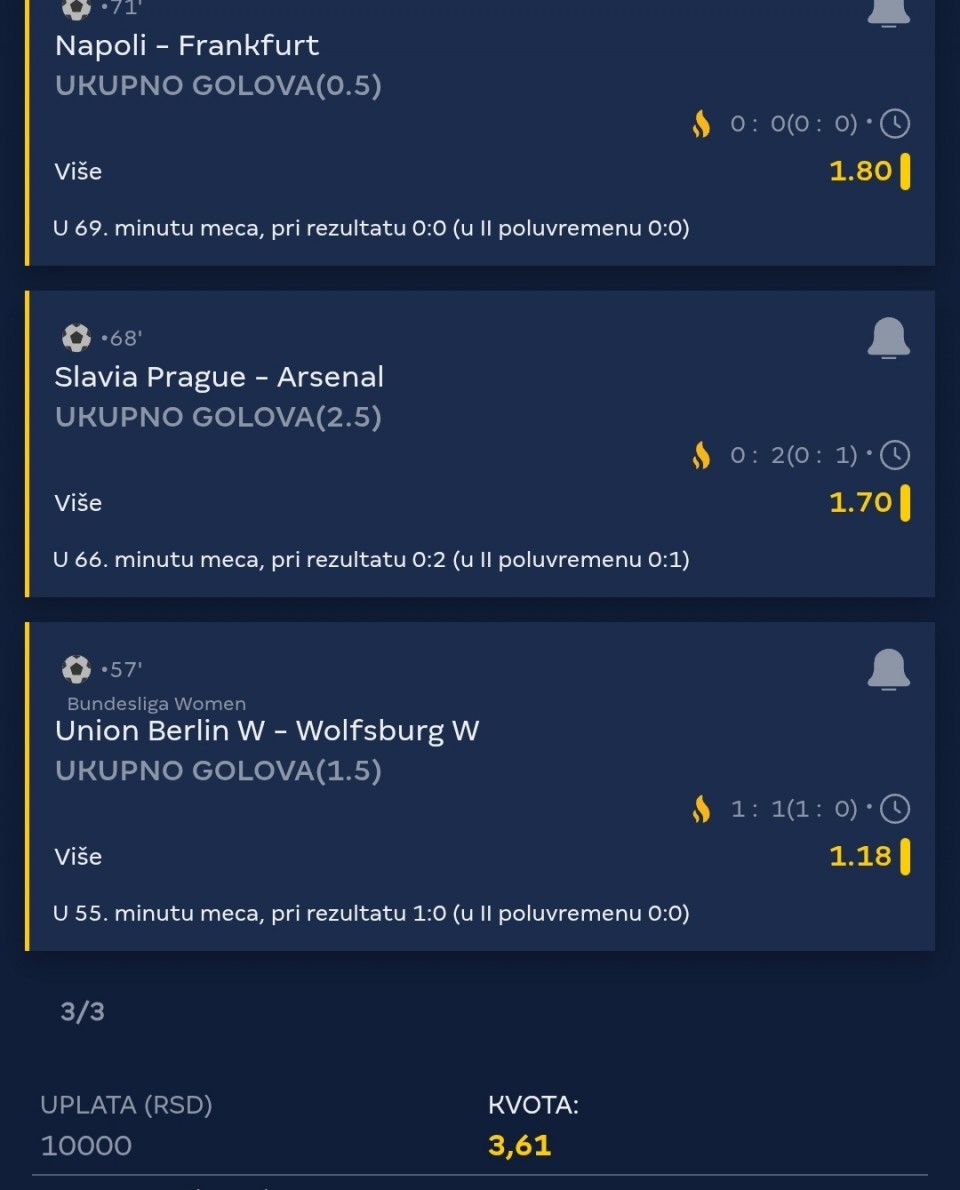Open the Napoli - Frankfurt bet card
Screen dimensions: 960x1190
[187, 46]
